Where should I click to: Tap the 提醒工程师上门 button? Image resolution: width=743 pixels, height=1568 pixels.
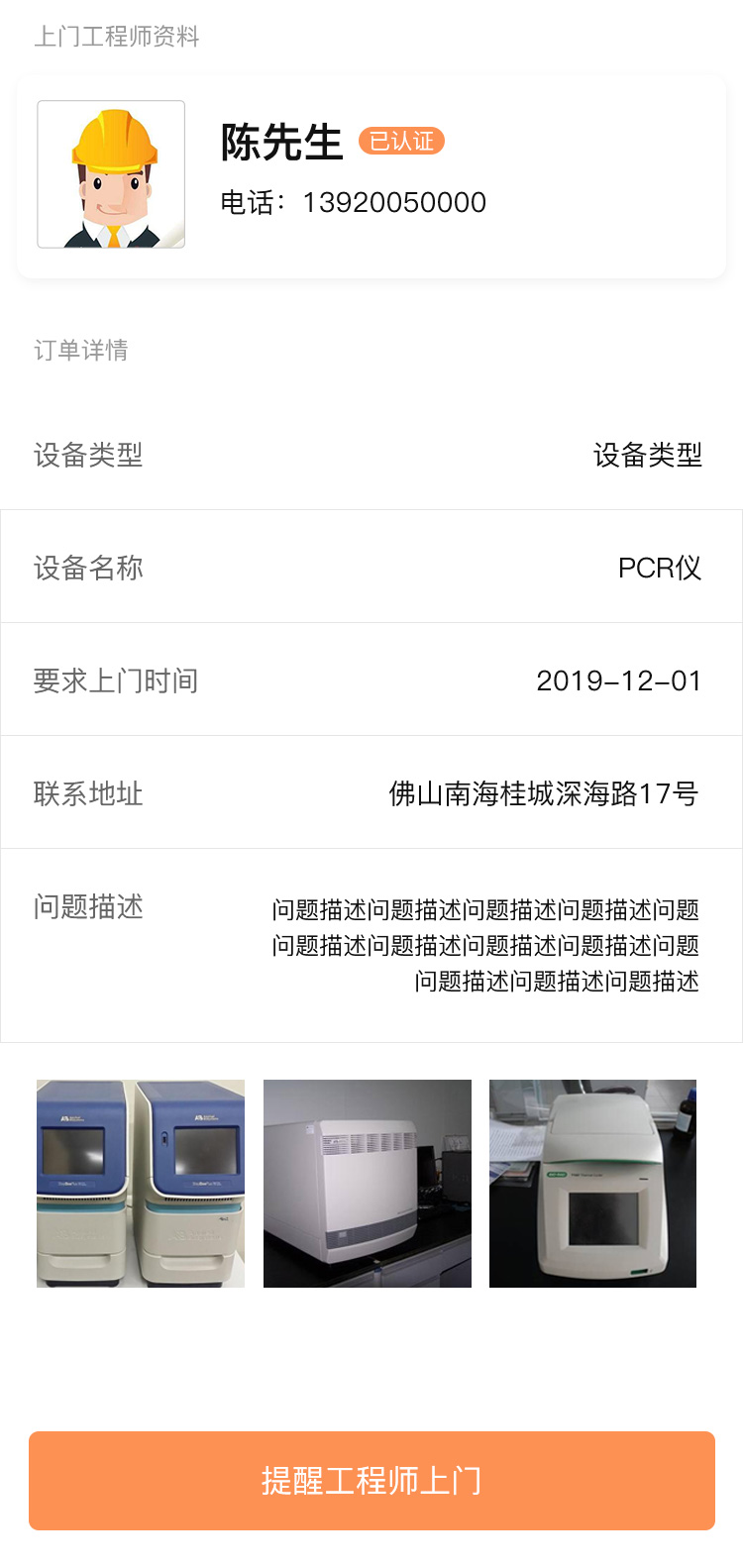[x=371, y=1481]
